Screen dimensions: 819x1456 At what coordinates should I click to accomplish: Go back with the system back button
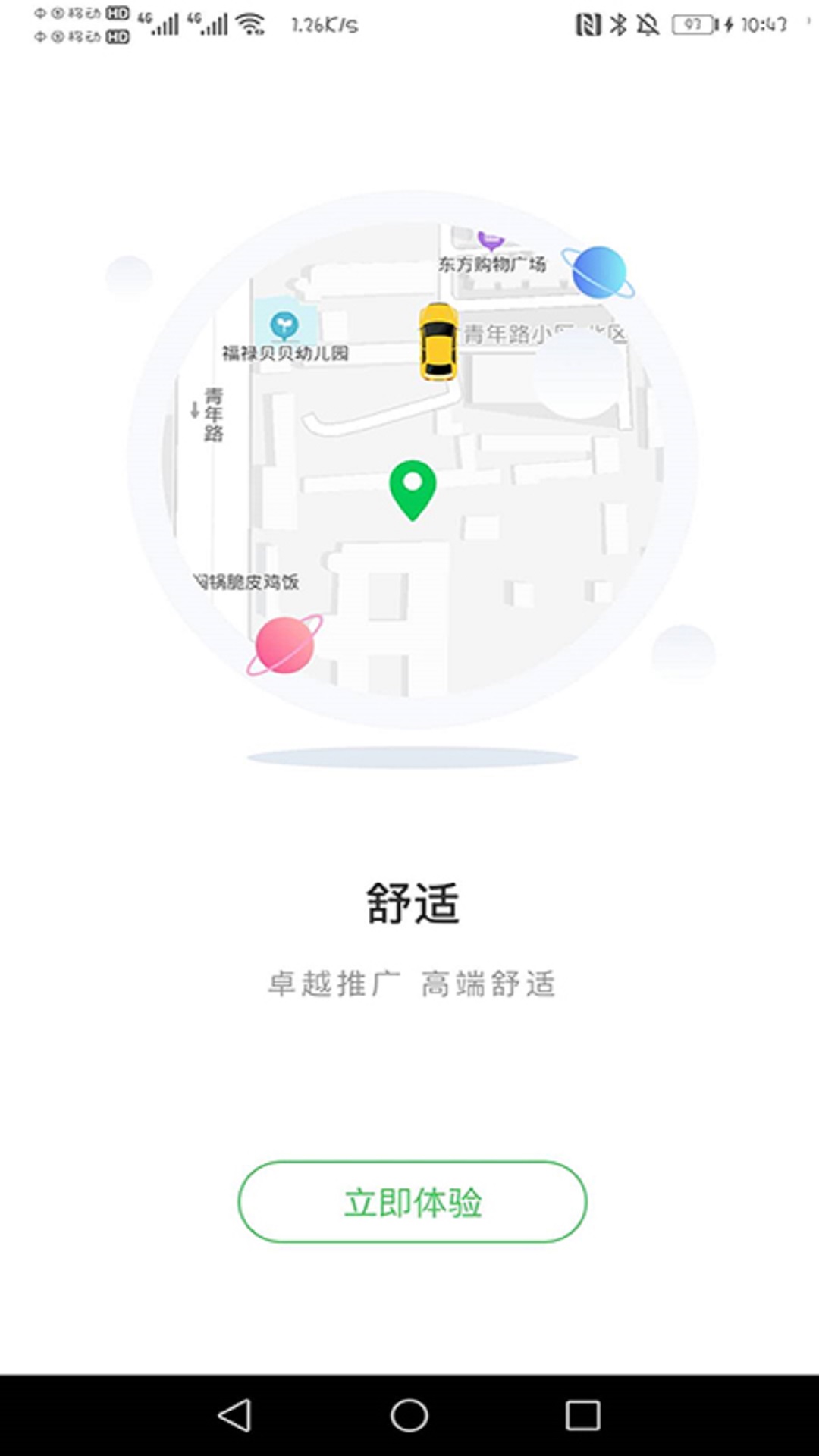[235, 1415]
